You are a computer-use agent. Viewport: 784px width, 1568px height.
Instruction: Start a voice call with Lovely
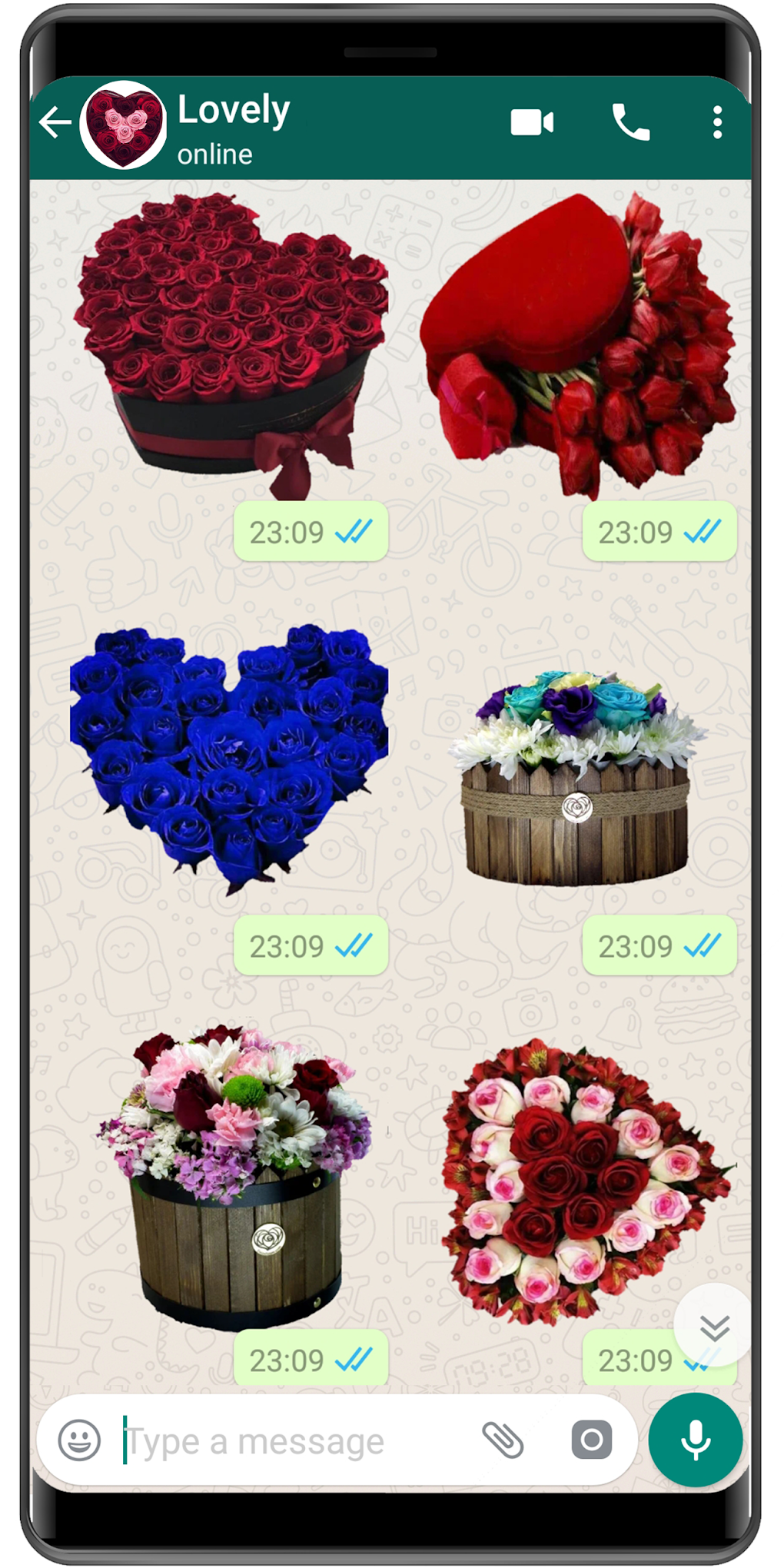click(631, 123)
